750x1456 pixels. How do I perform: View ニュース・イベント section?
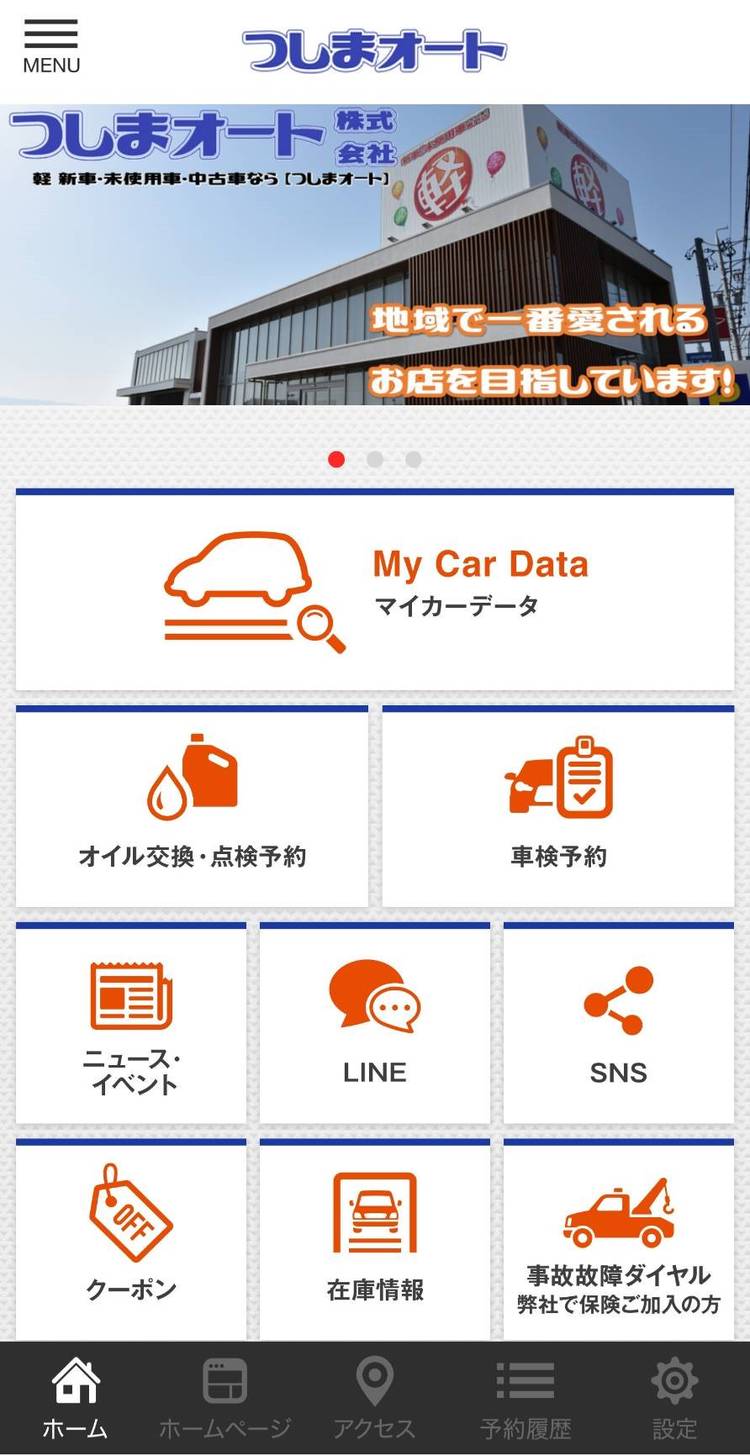pyautogui.click(x=131, y=1024)
